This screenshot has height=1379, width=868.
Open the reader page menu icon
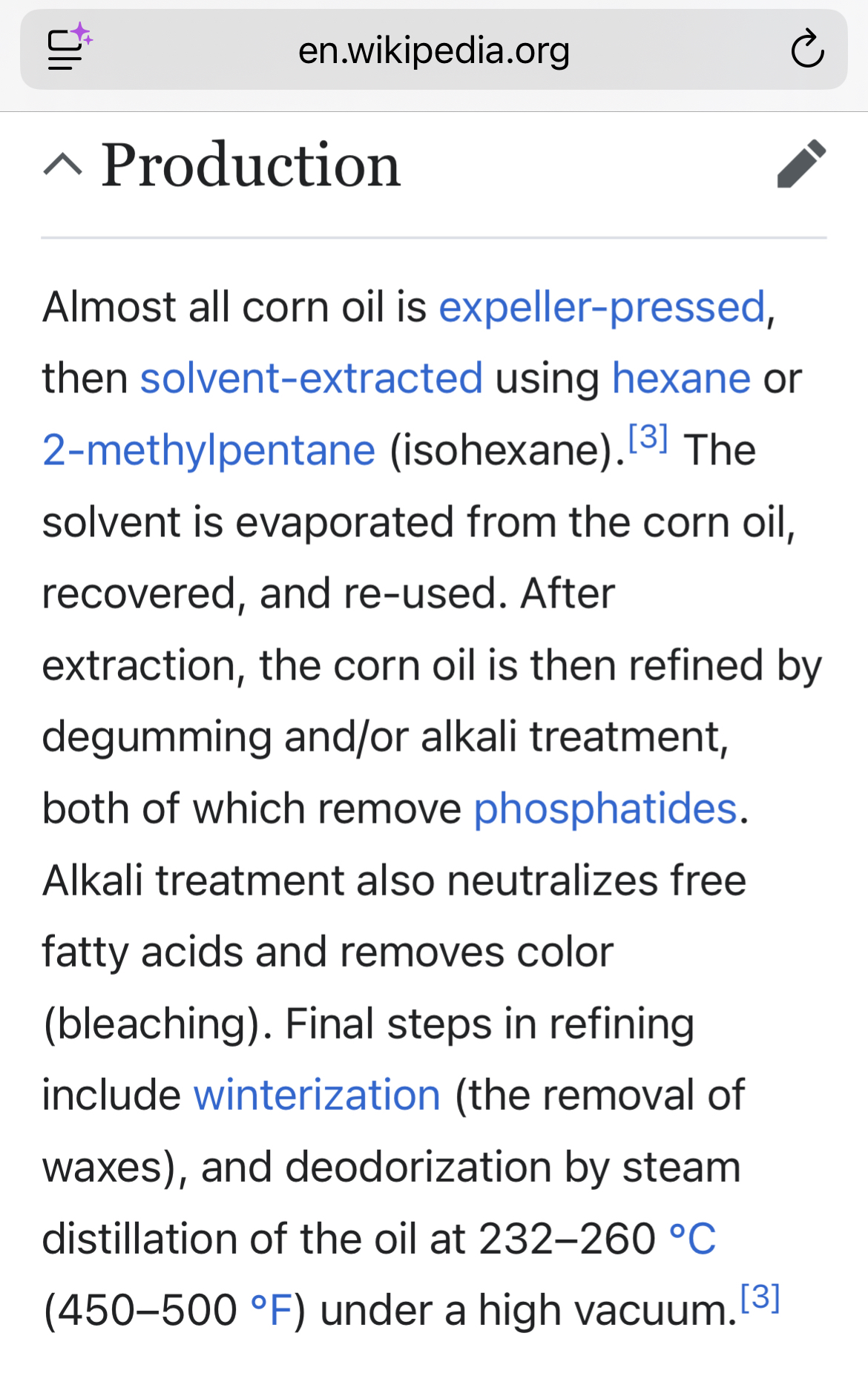tap(69, 48)
